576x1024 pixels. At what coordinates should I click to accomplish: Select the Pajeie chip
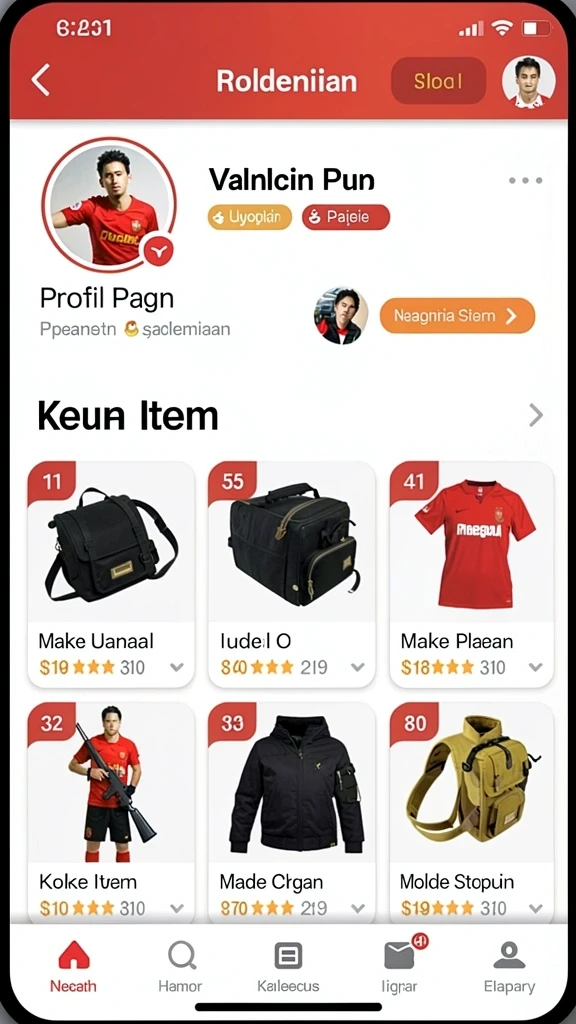point(345,217)
